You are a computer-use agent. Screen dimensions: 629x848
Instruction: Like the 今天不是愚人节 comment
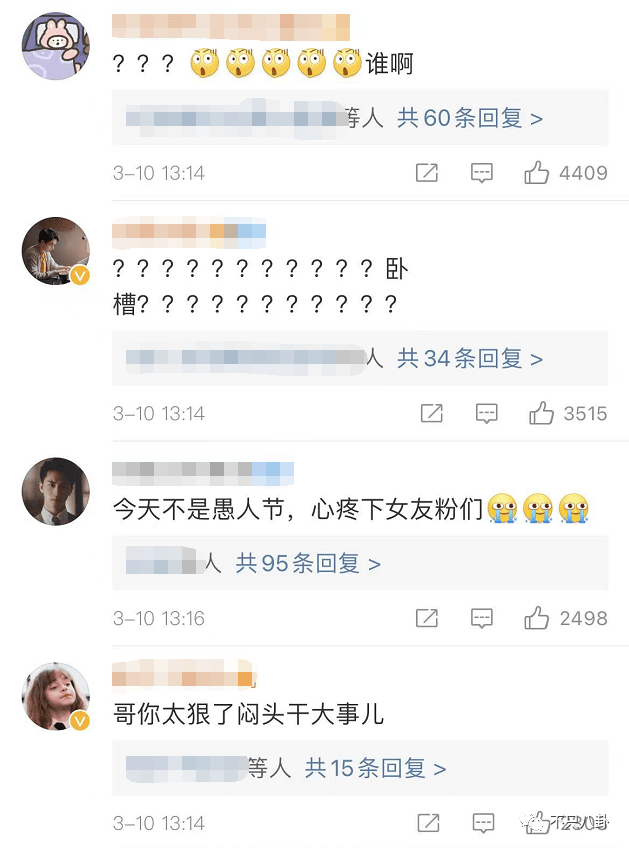[x=537, y=618]
